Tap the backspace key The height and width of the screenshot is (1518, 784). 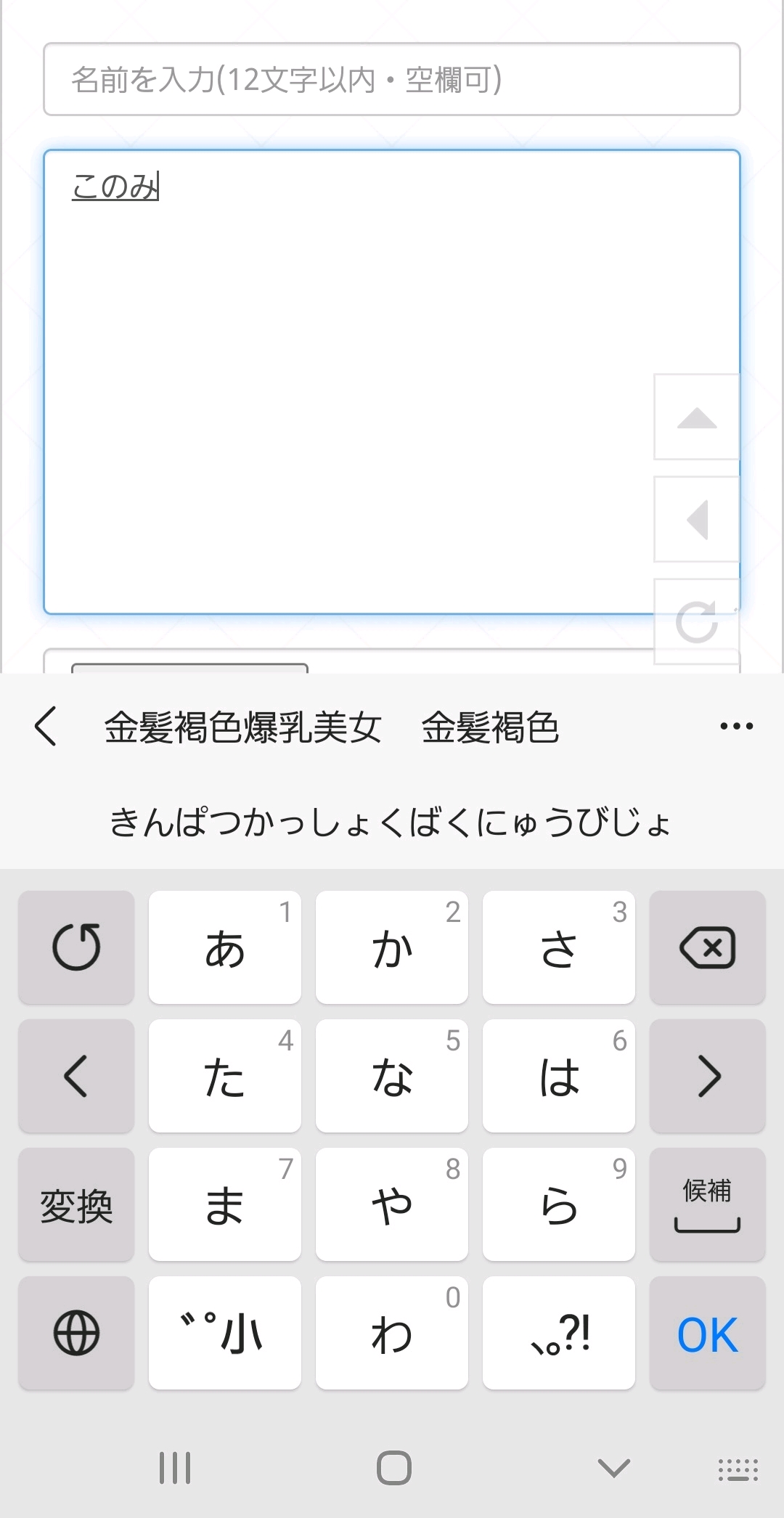707,948
